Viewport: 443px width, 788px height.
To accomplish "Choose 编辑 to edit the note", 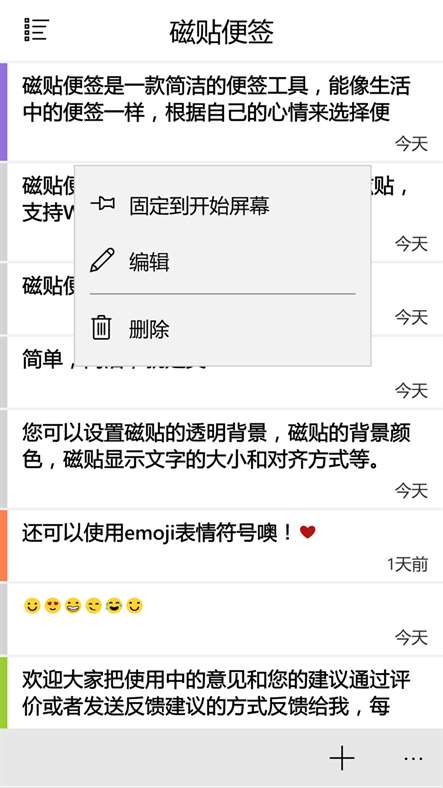I will (223, 262).
